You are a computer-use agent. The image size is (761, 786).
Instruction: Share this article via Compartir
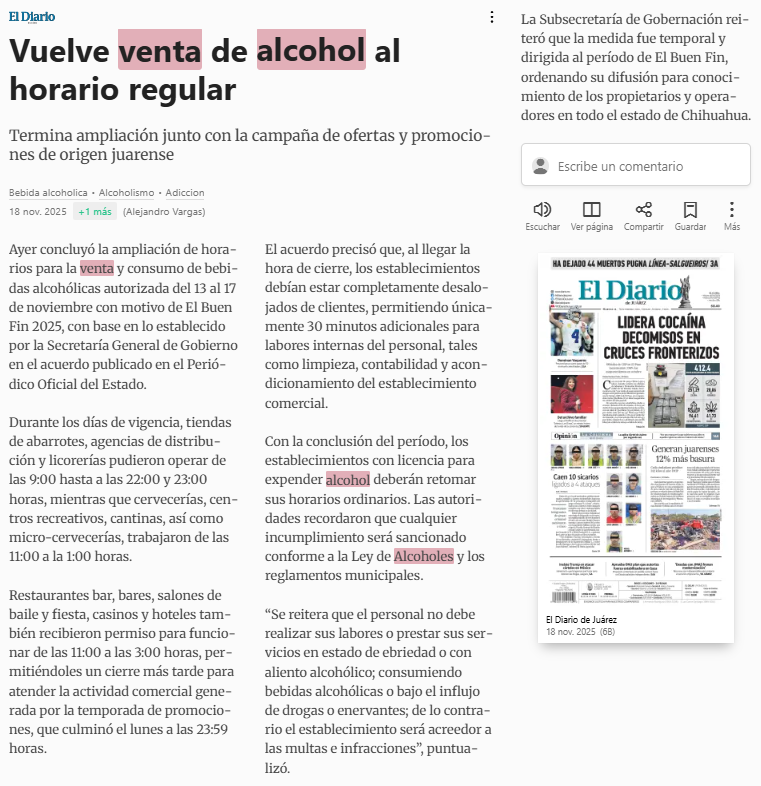644,216
